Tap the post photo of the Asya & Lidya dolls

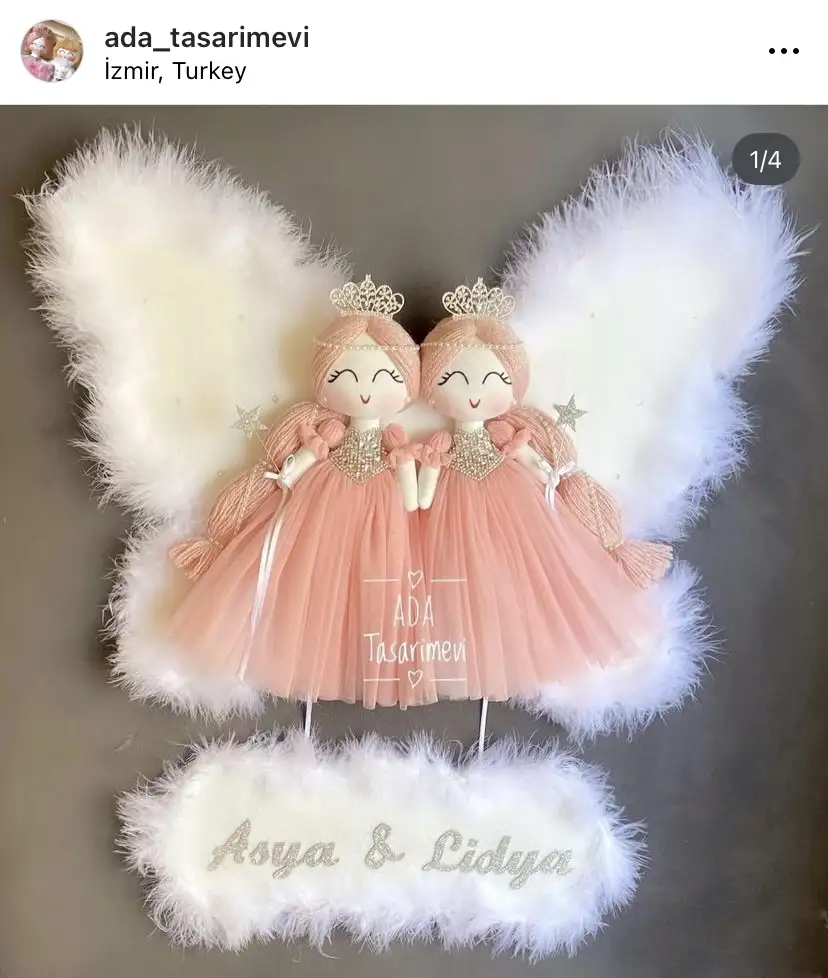(x=414, y=540)
